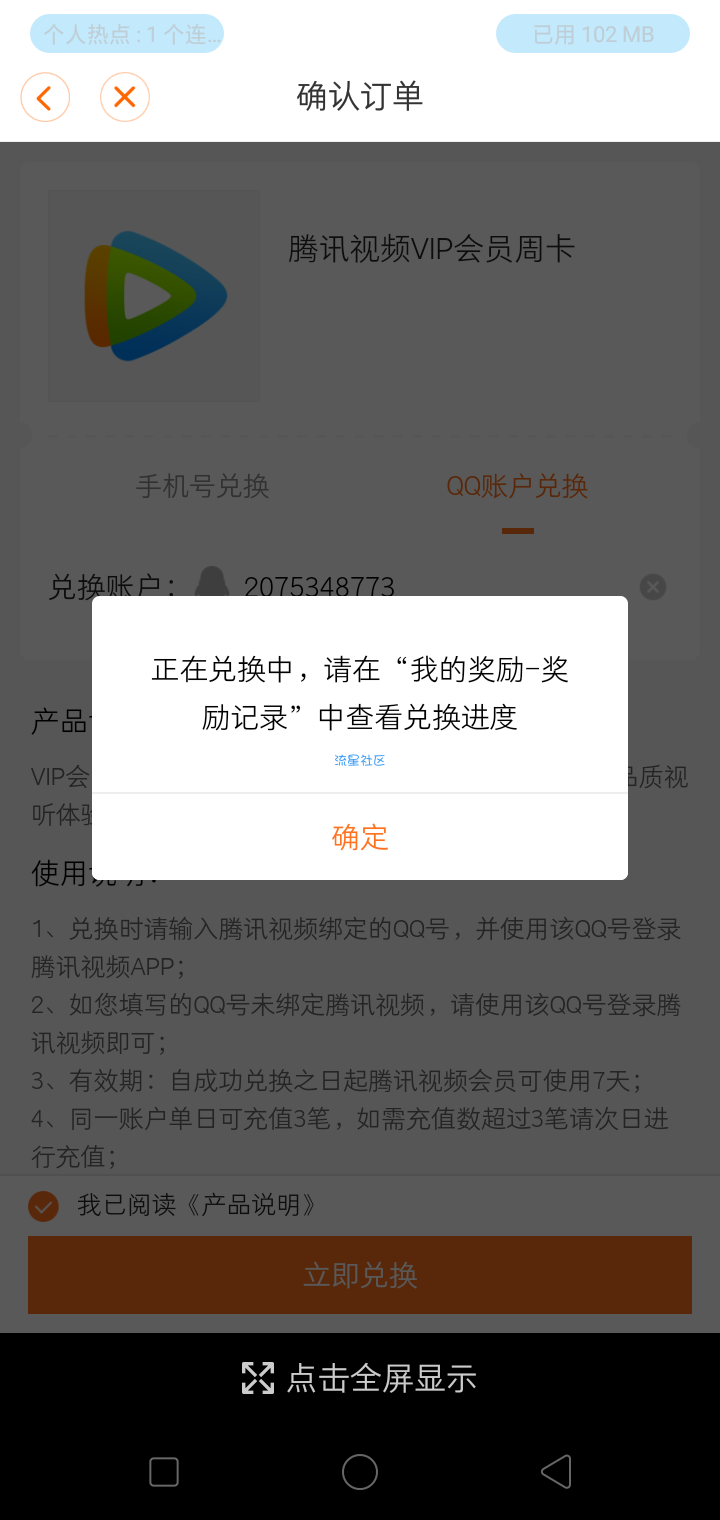Clear the QQ account number field
720x1520 pixels.
[653, 587]
